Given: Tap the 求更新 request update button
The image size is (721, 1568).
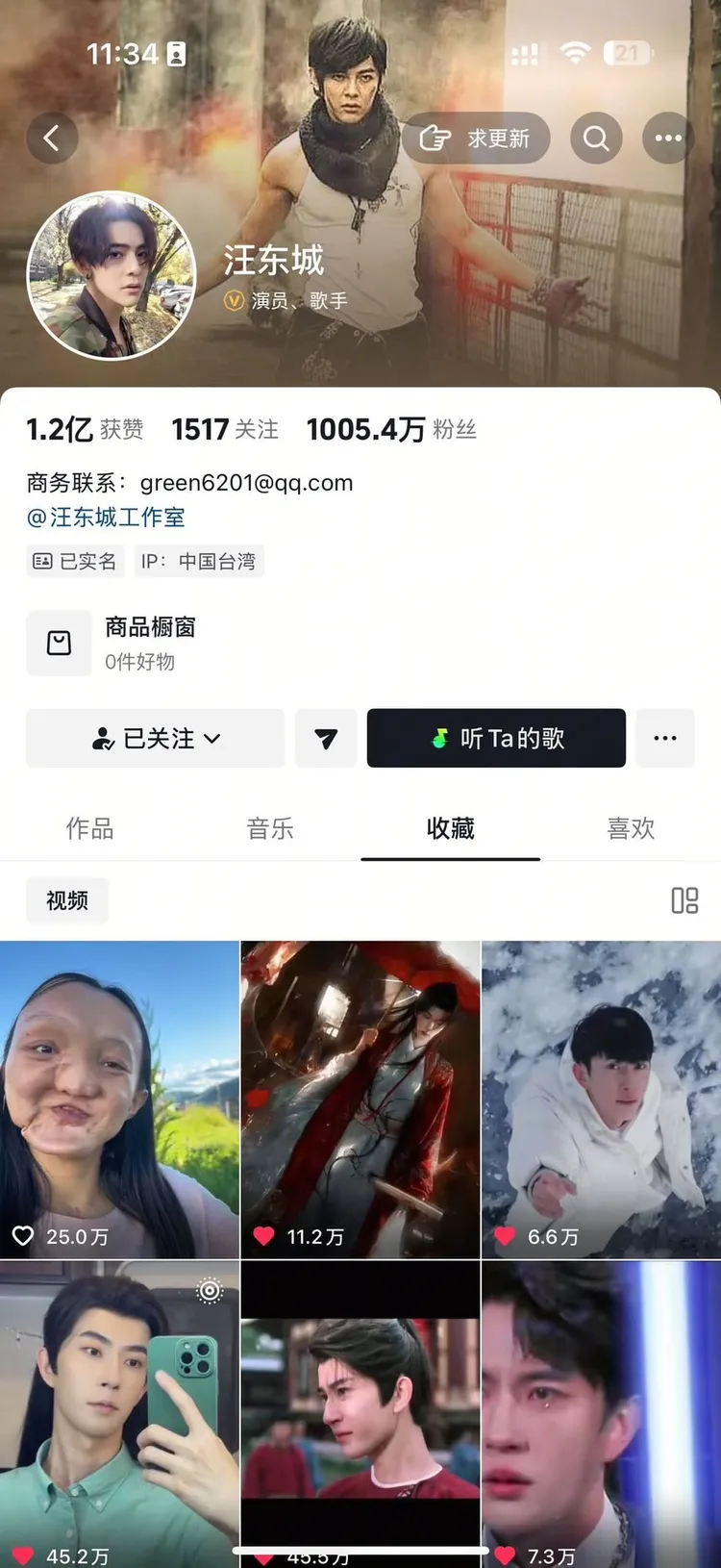Looking at the screenshot, I should (x=477, y=138).
